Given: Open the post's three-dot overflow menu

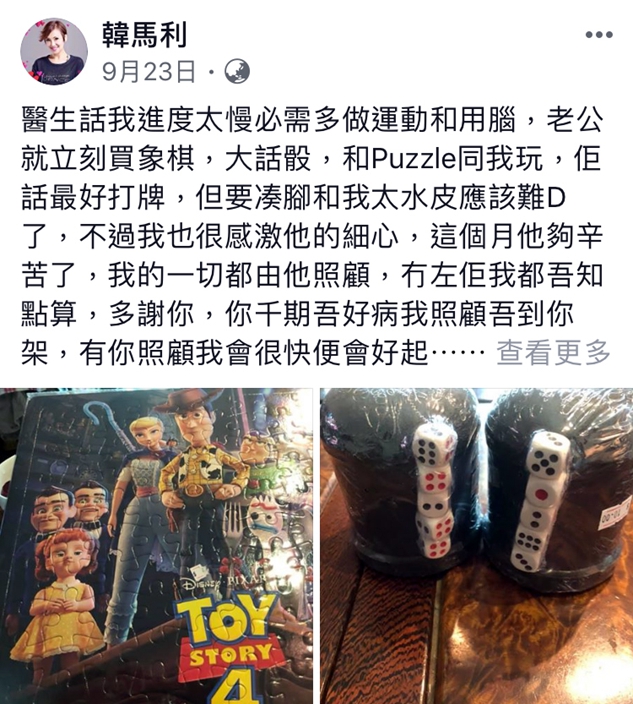Looking at the screenshot, I should 598,35.
